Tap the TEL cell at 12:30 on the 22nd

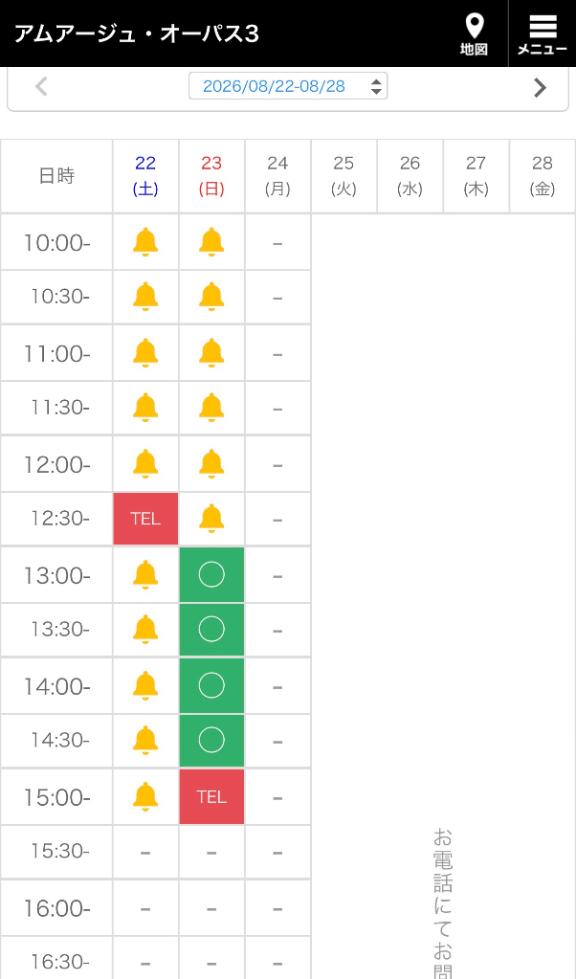145,518
